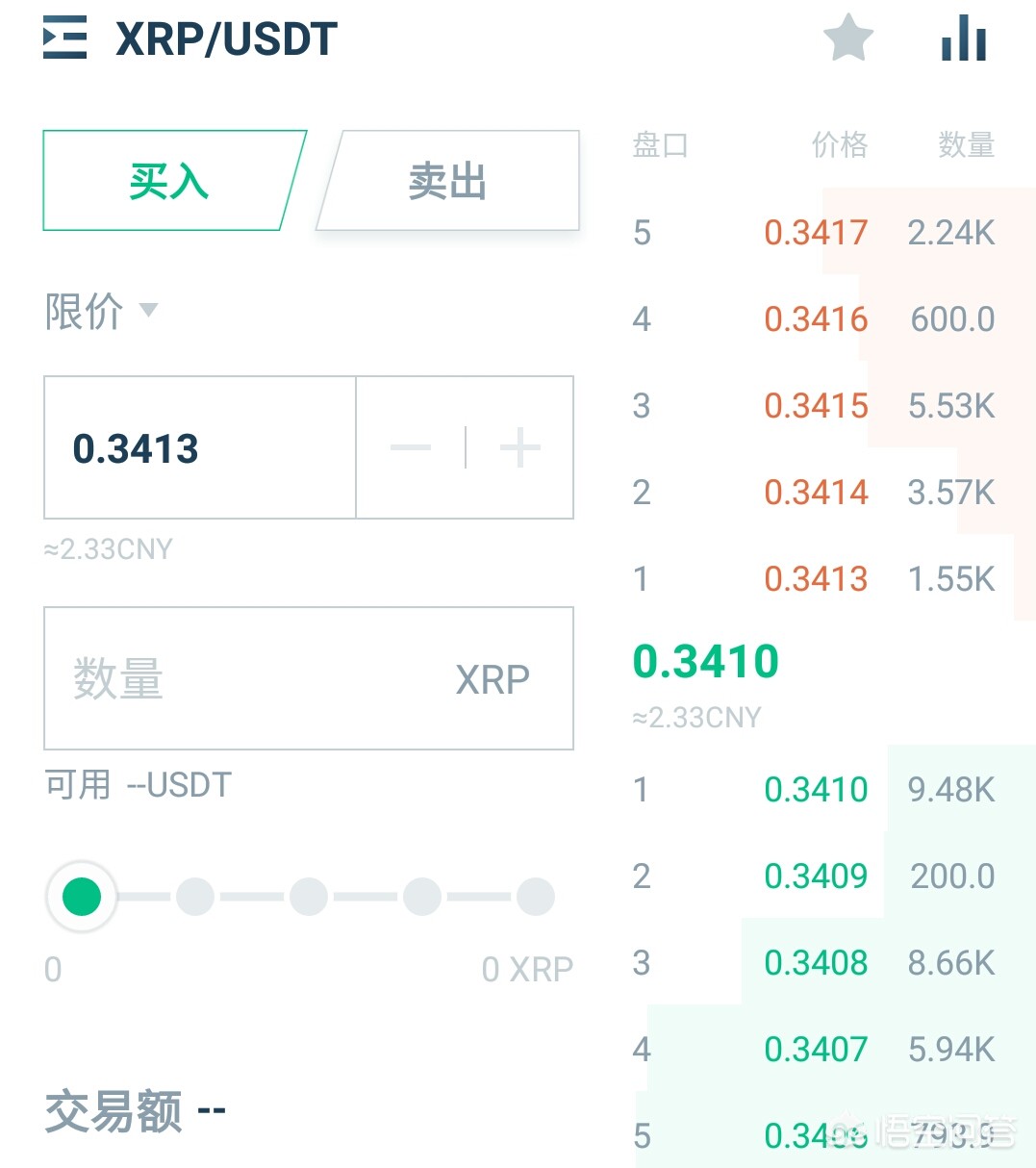The width and height of the screenshot is (1036, 1168).
Task: Set amount slider to the last dot
Action: pos(535,897)
